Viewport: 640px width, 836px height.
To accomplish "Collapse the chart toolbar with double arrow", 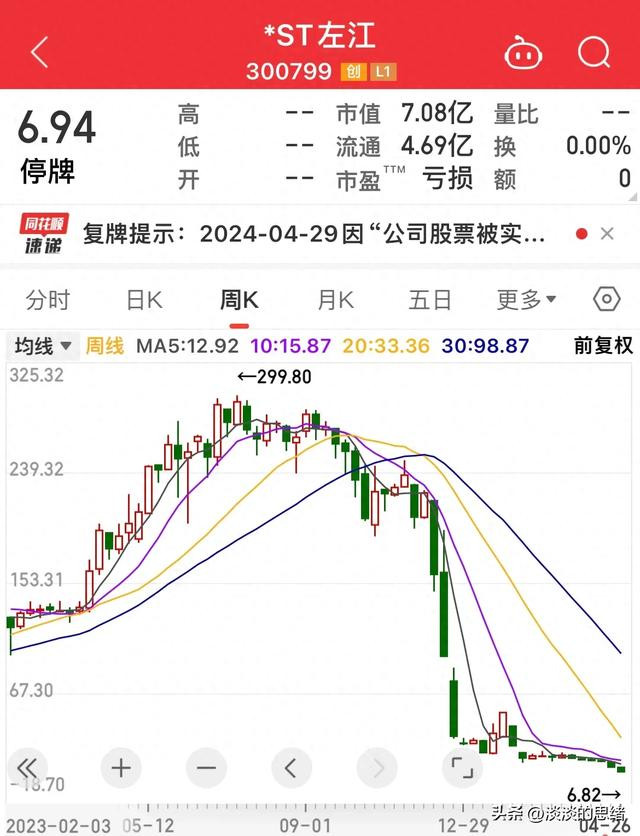I will tap(27, 768).
